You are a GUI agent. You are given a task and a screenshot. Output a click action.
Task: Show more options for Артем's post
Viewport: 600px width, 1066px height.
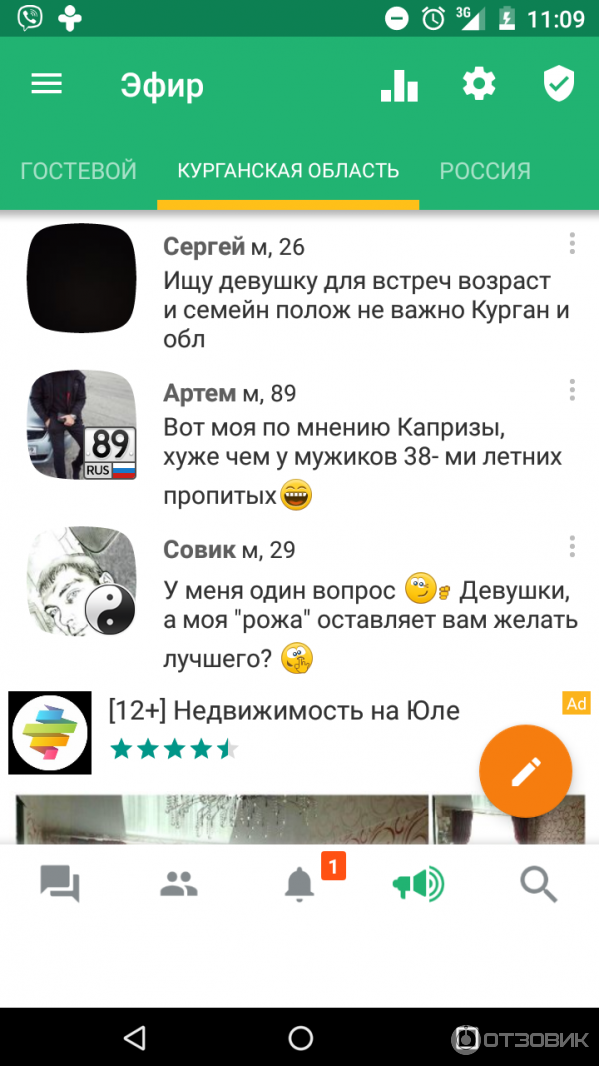[572, 389]
